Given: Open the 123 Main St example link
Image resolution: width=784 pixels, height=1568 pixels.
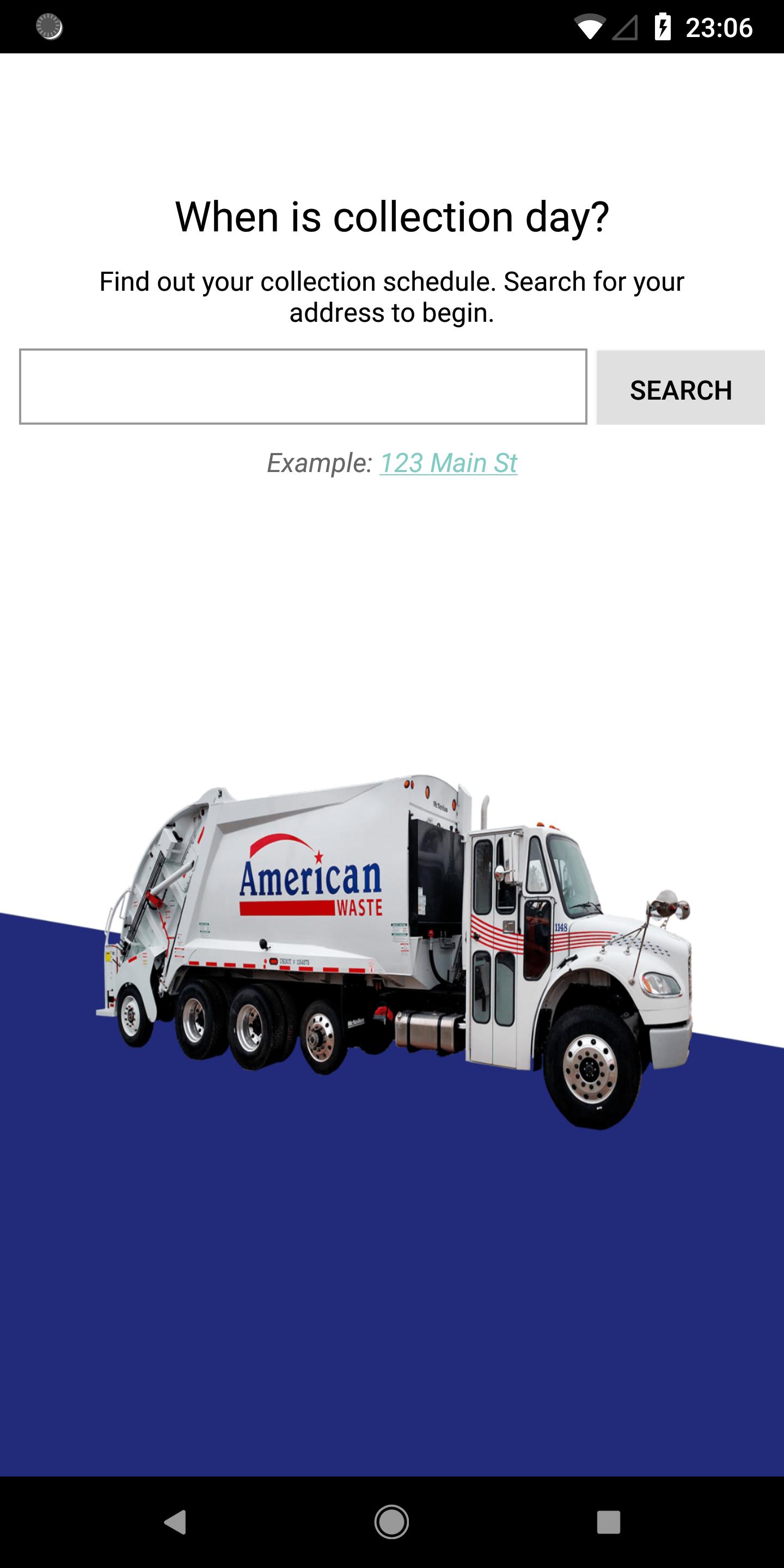Looking at the screenshot, I should tap(448, 463).
